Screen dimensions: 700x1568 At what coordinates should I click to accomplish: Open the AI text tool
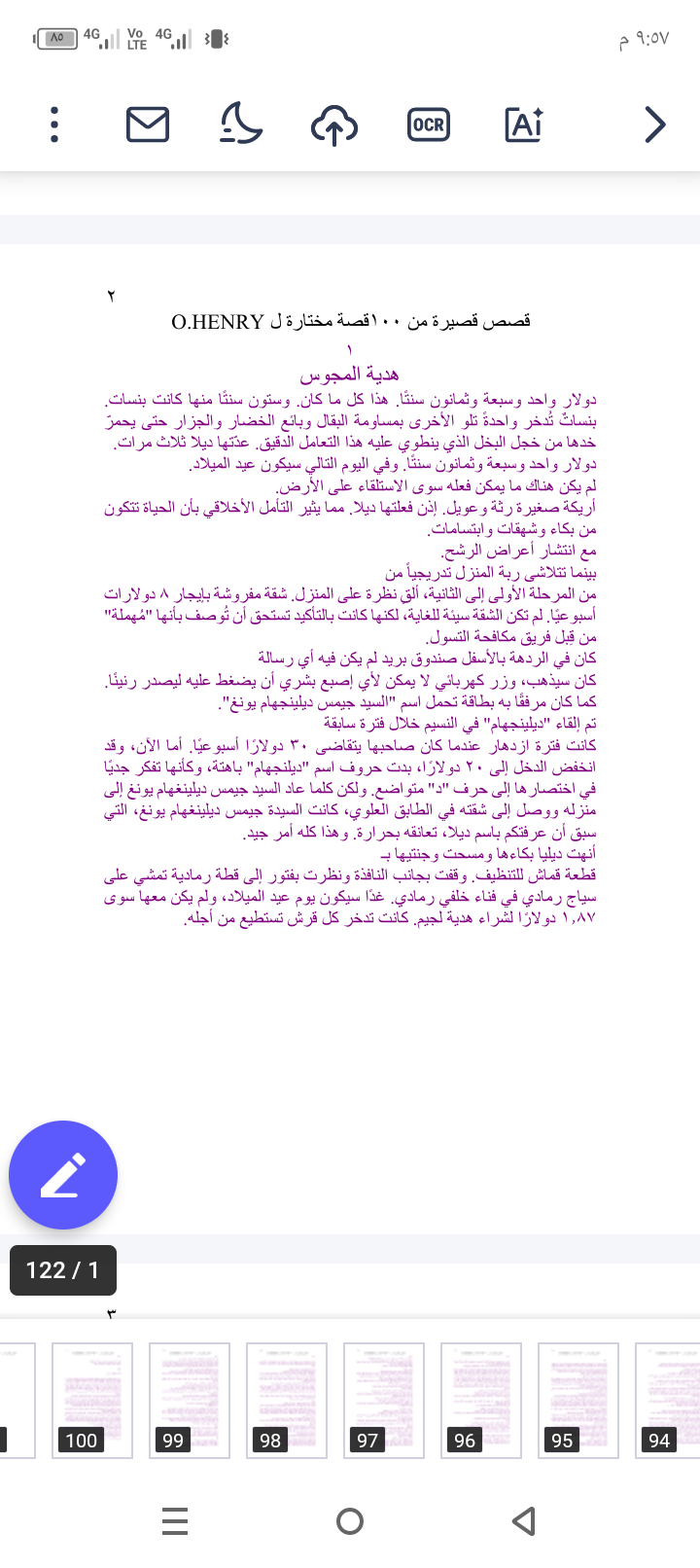click(524, 125)
